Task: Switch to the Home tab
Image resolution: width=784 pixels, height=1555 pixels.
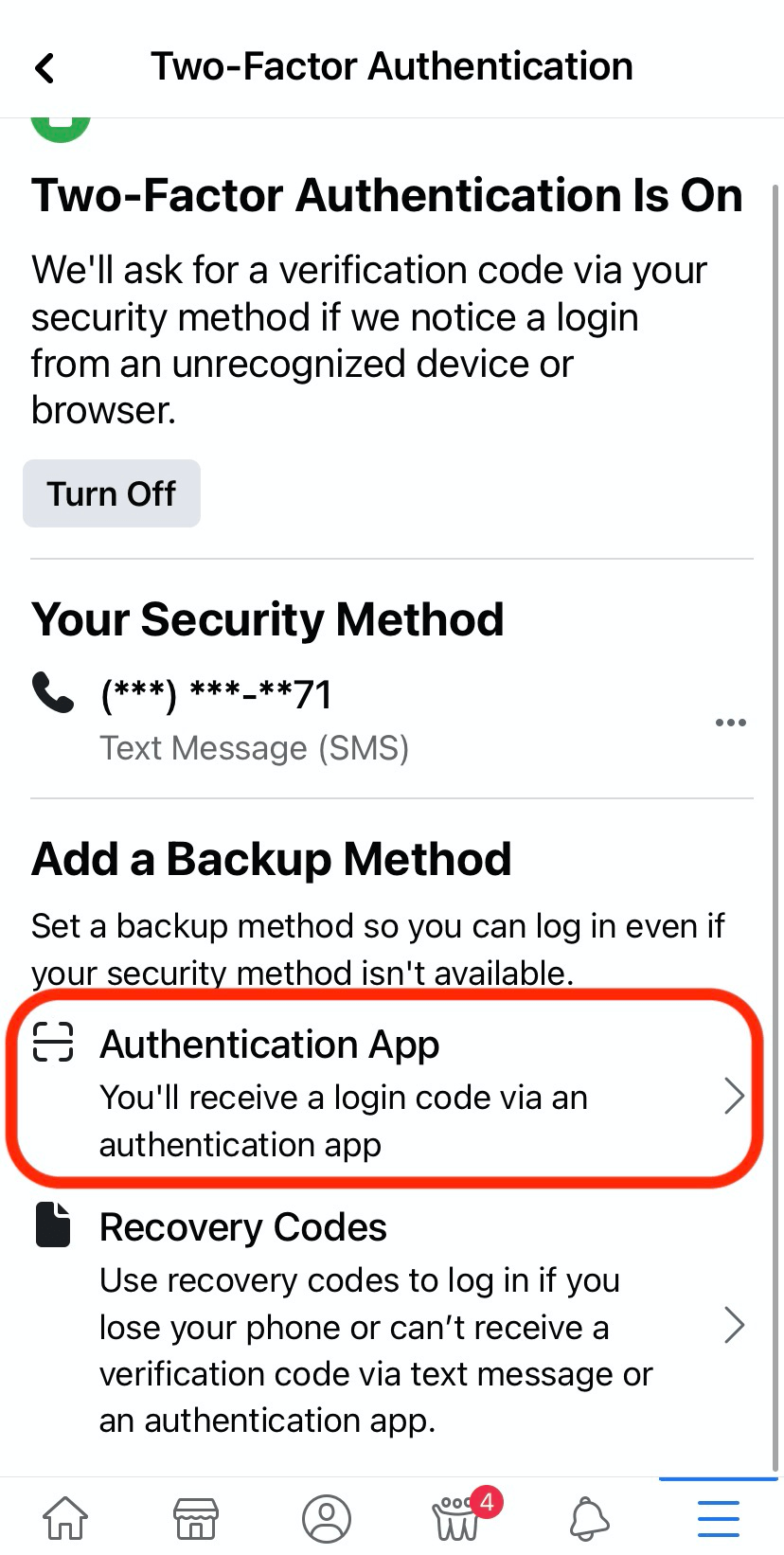Action: click(x=65, y=1517)
